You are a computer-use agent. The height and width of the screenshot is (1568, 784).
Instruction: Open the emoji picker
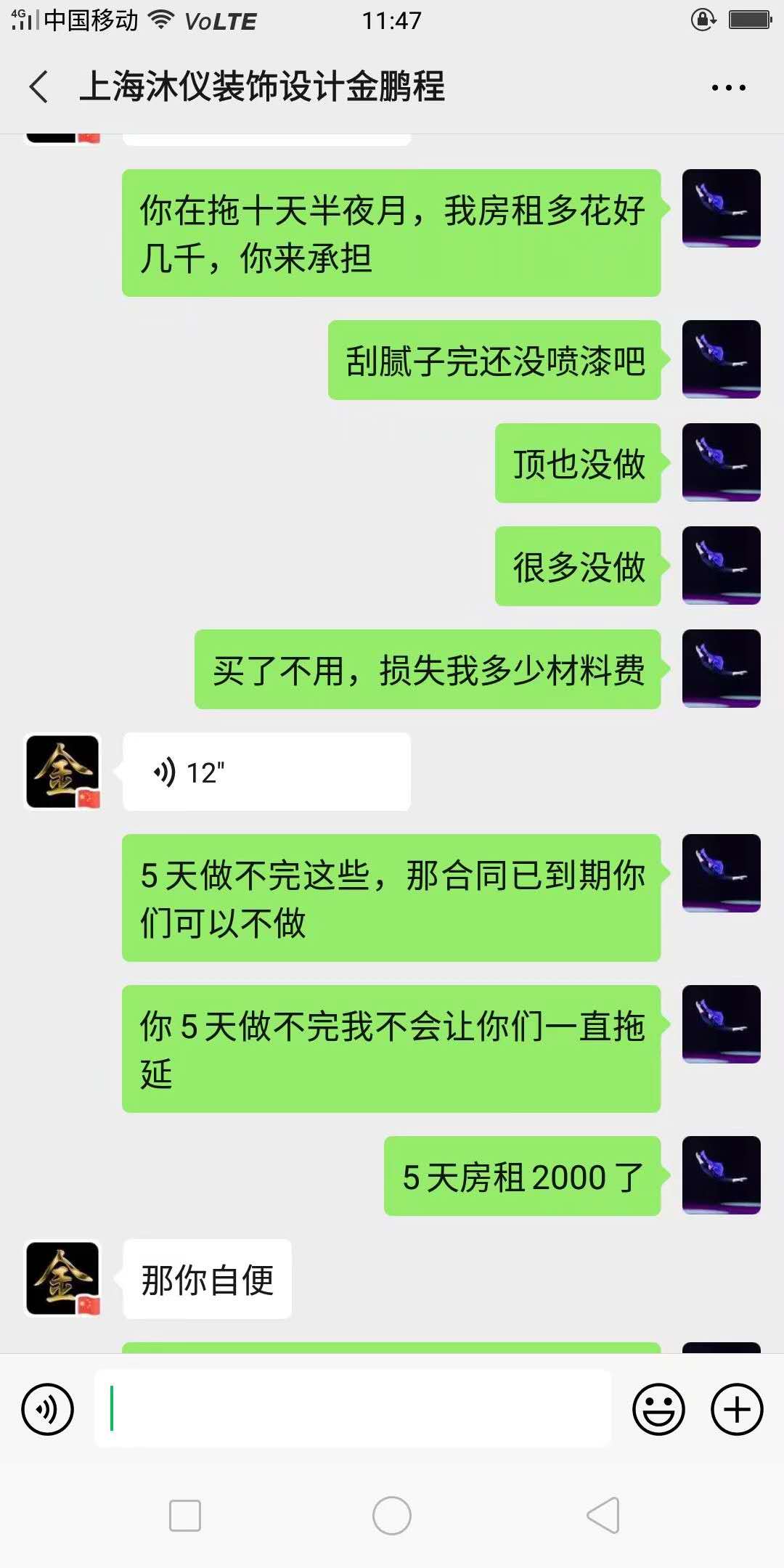[658, 1409]
